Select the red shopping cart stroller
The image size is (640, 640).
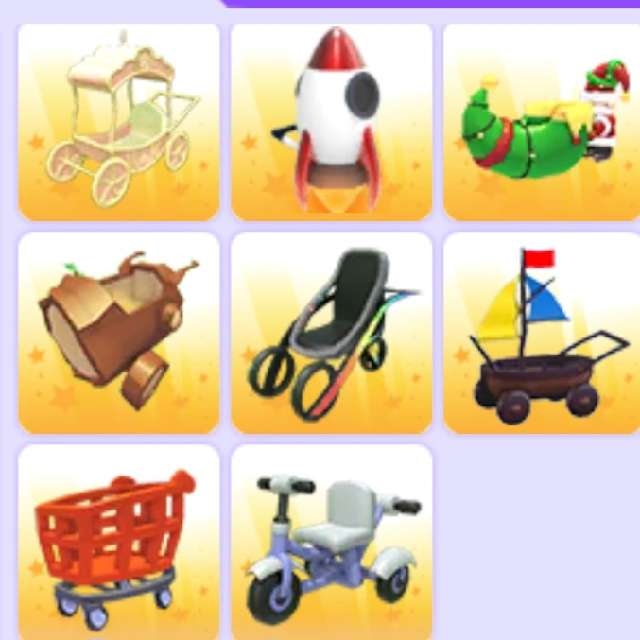119,542
